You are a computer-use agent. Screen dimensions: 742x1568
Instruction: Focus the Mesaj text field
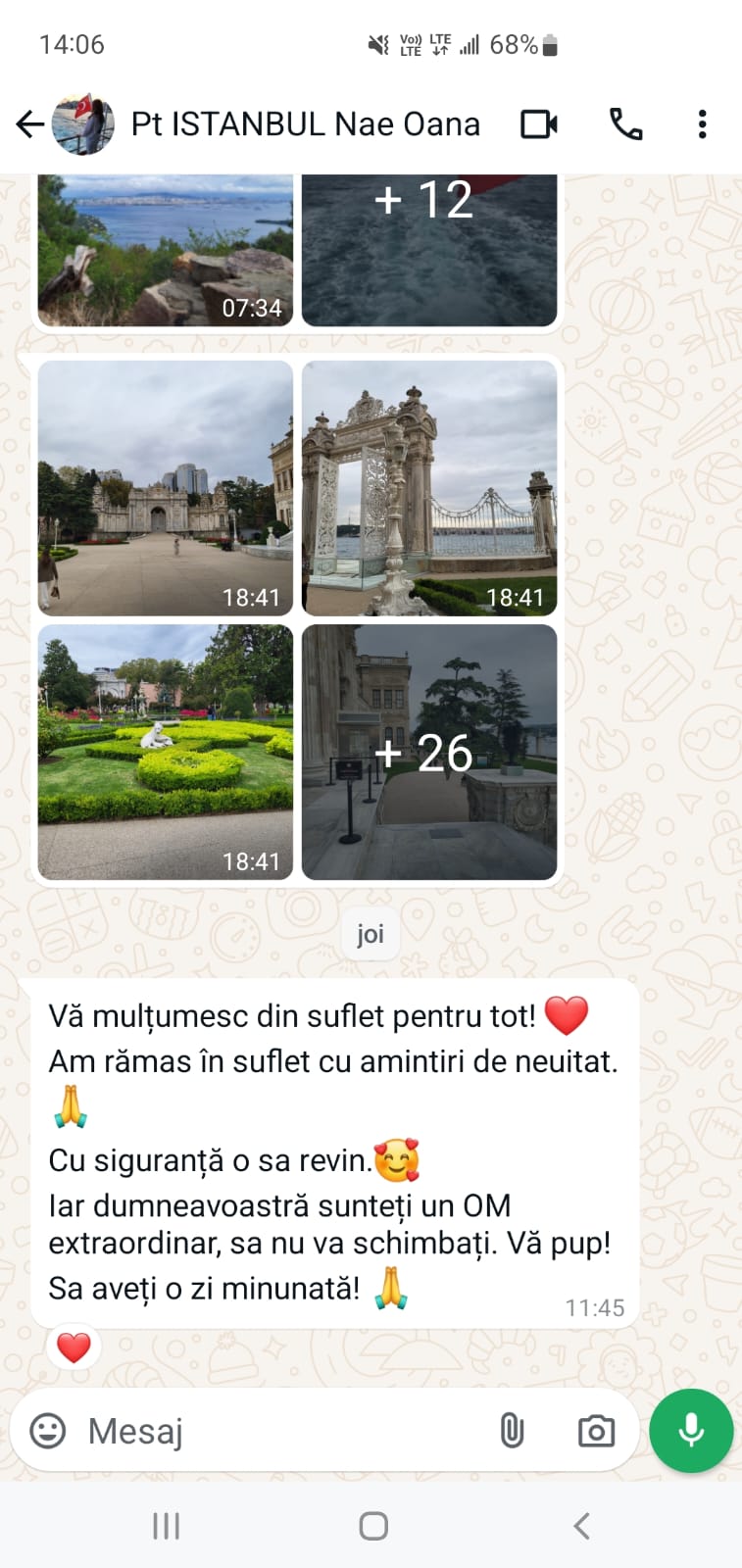click(284, 1431)
